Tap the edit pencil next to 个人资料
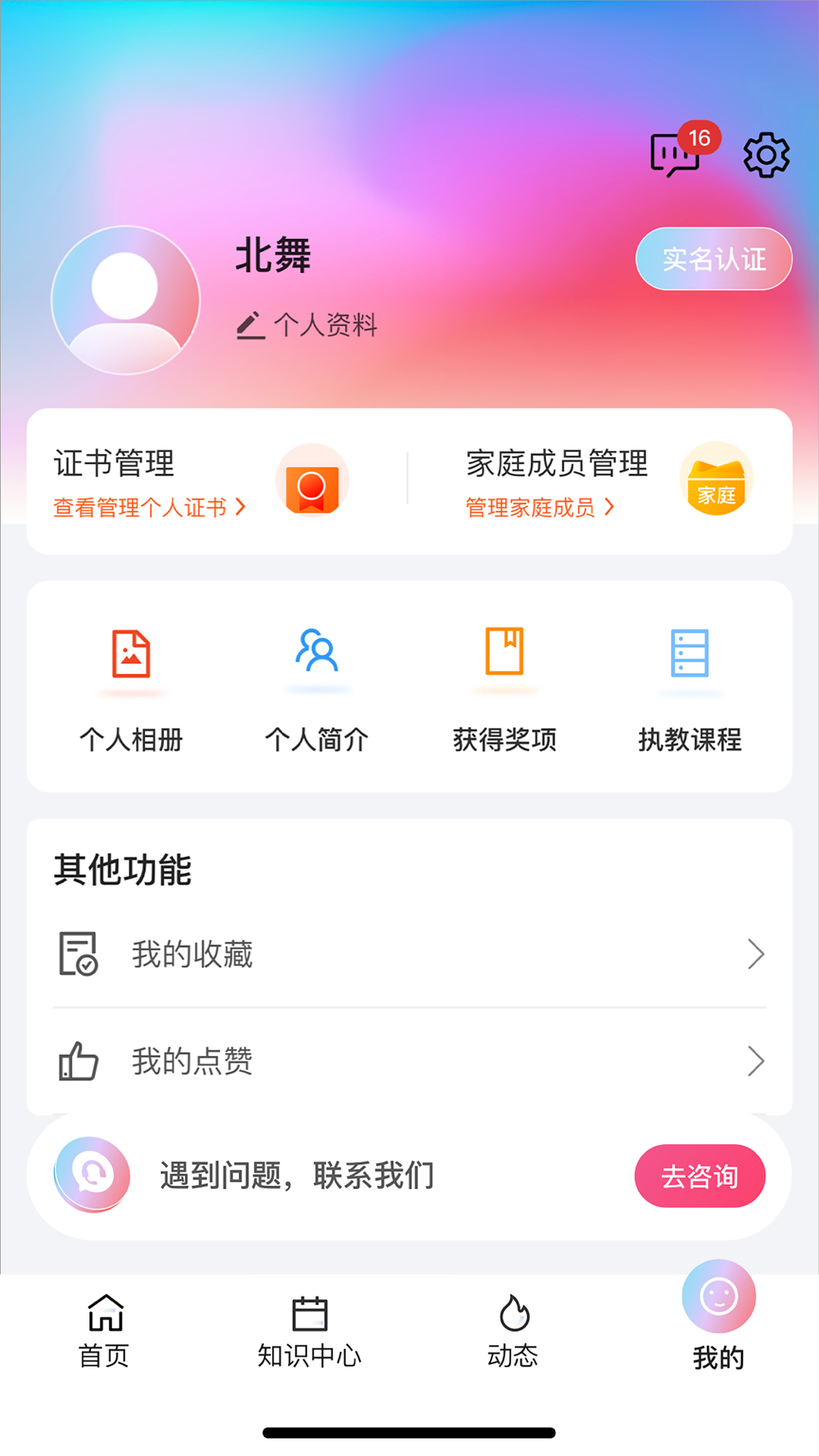Image resolution: width=819 pixels, height=1456 pixels. coord(250,325)
